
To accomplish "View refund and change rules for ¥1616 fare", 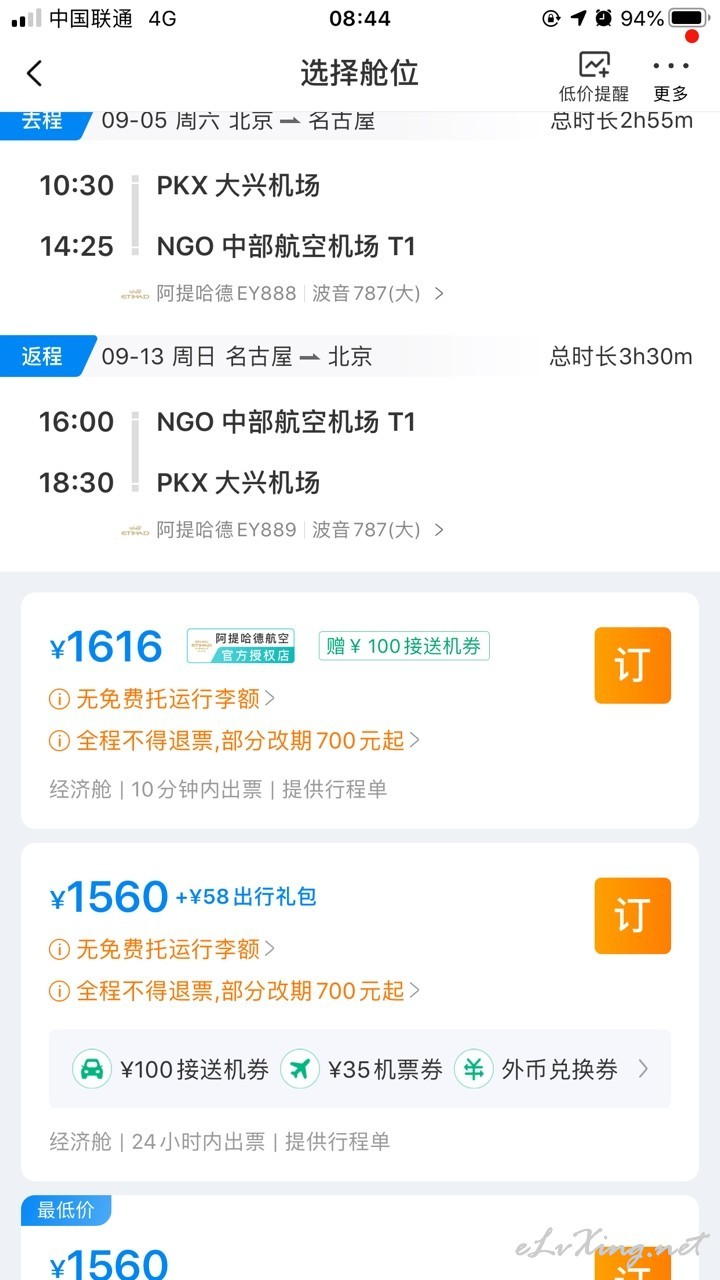I will (x=235, y=741).
